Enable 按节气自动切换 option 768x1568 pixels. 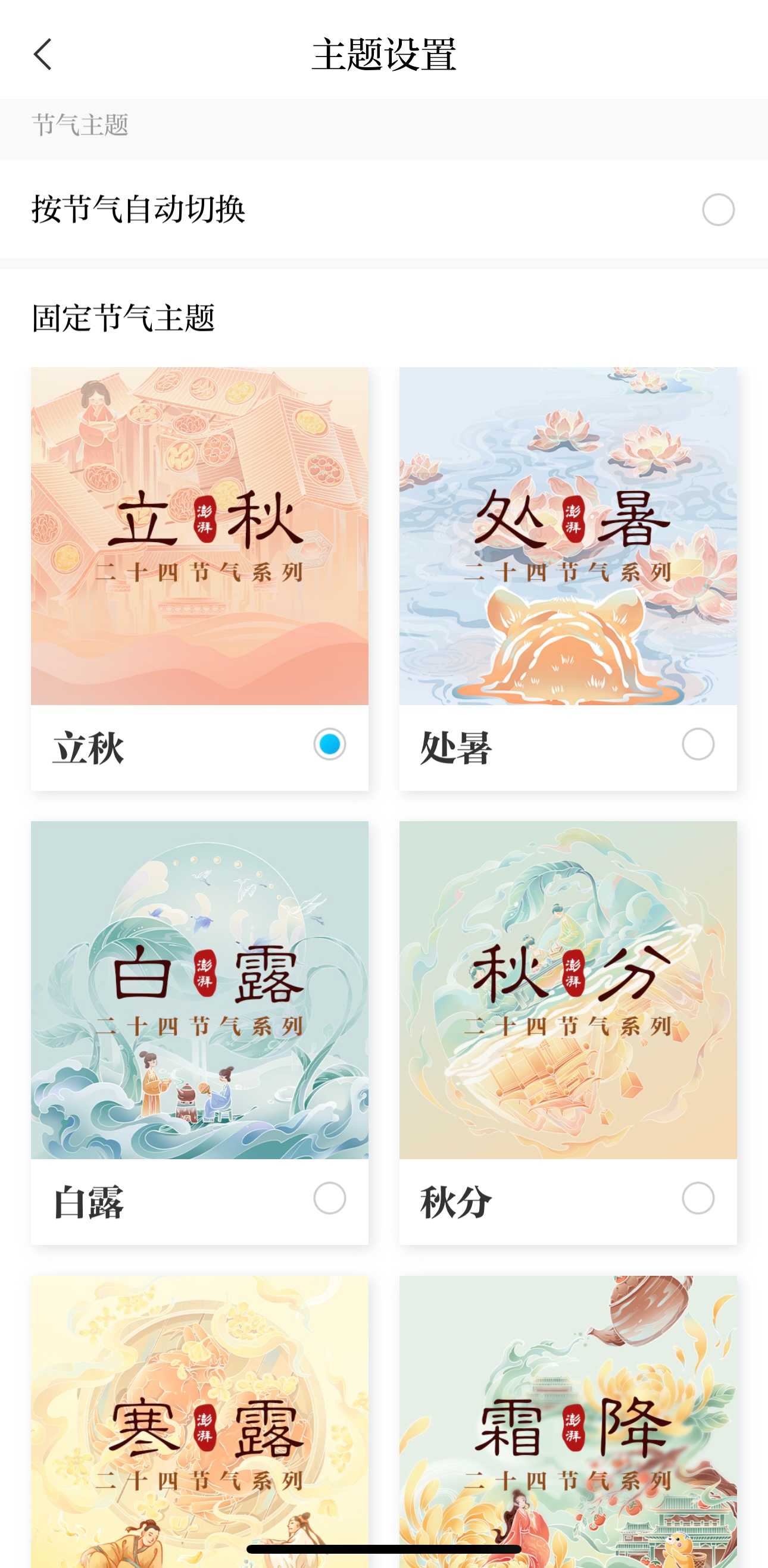pyautogui.click(x=717, y=210)
